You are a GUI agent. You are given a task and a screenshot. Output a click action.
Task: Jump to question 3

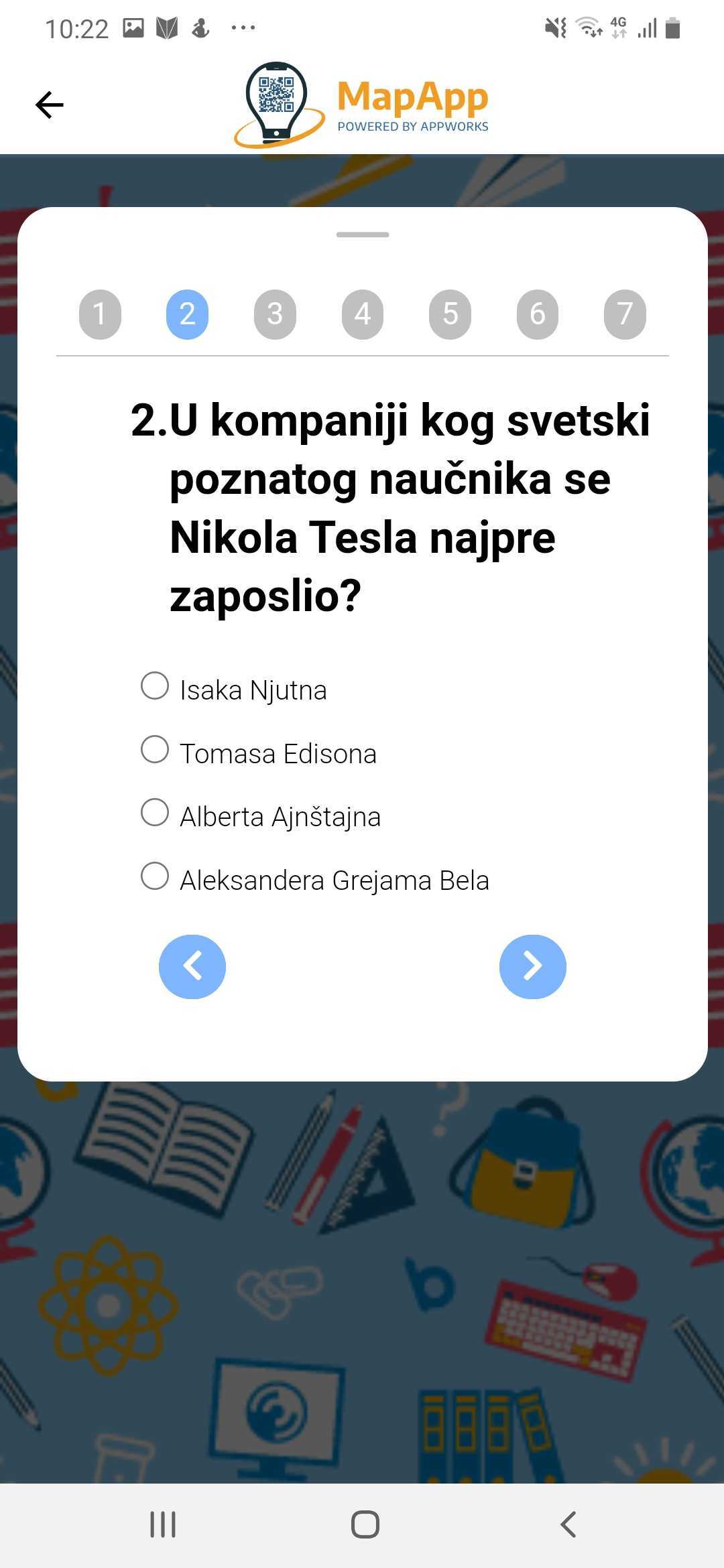pyautogui.click(x=275, y=314)
